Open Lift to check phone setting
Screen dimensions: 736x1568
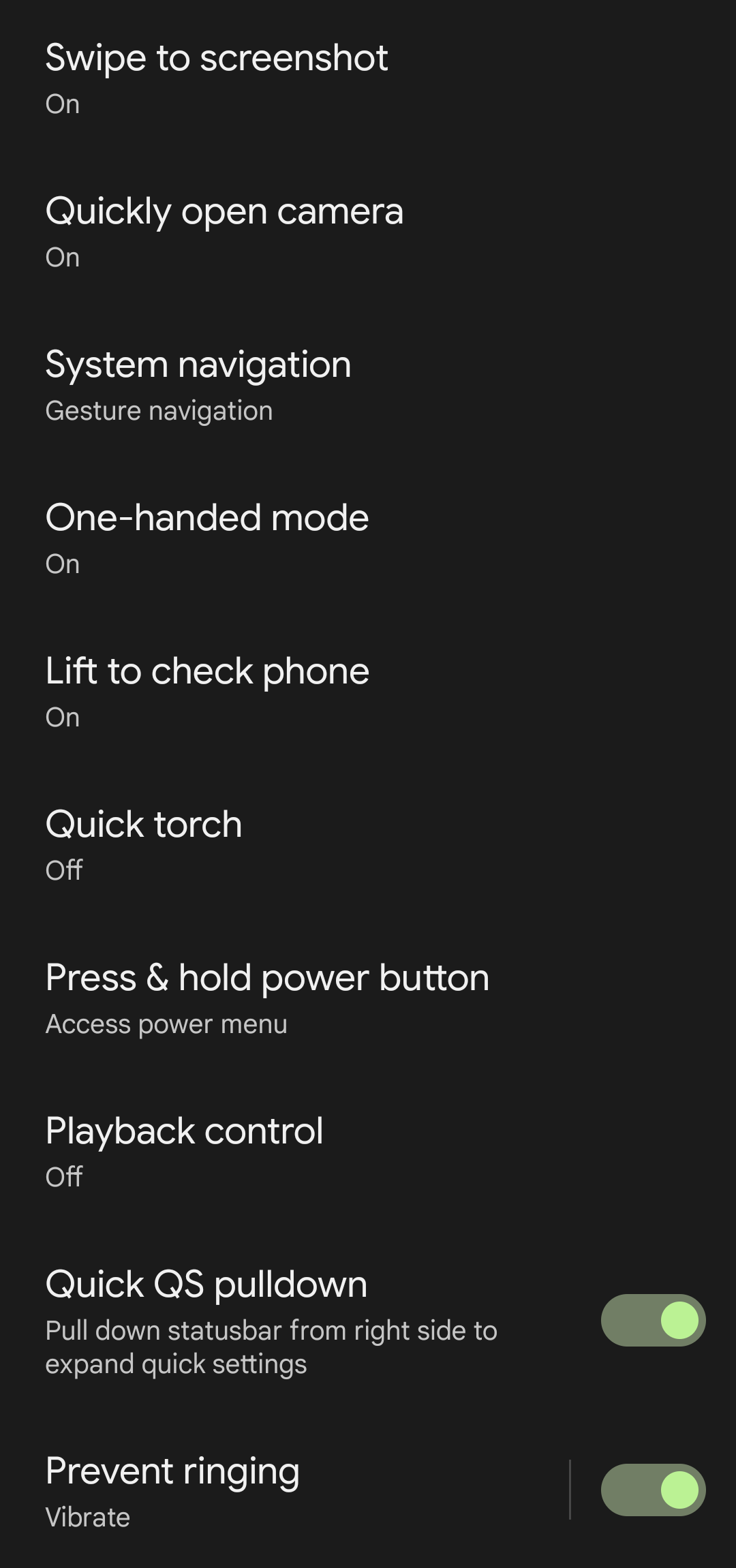(x=206, y=692)
